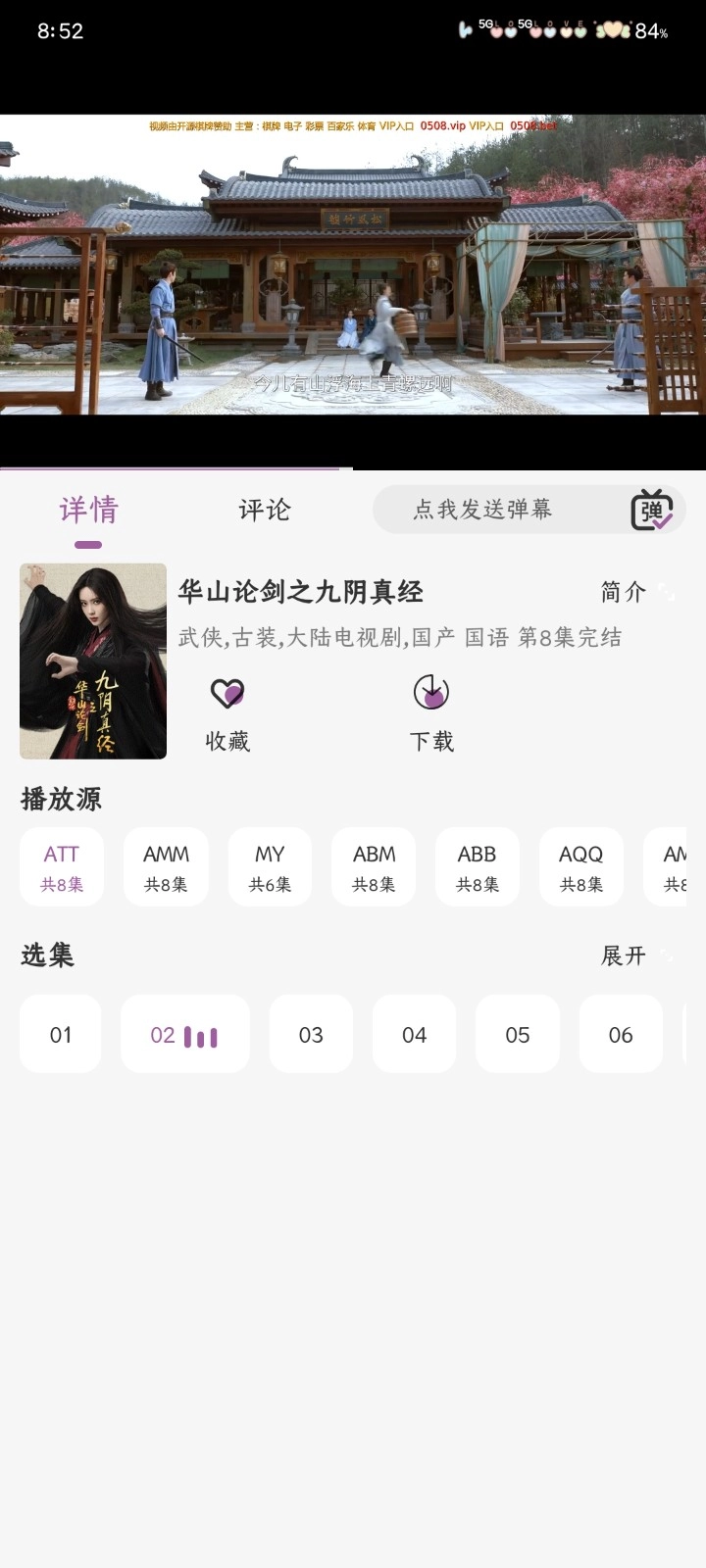Screen dimensions: 706x1568
Task: Select the ABM playback source
Action: coord(373,866)
